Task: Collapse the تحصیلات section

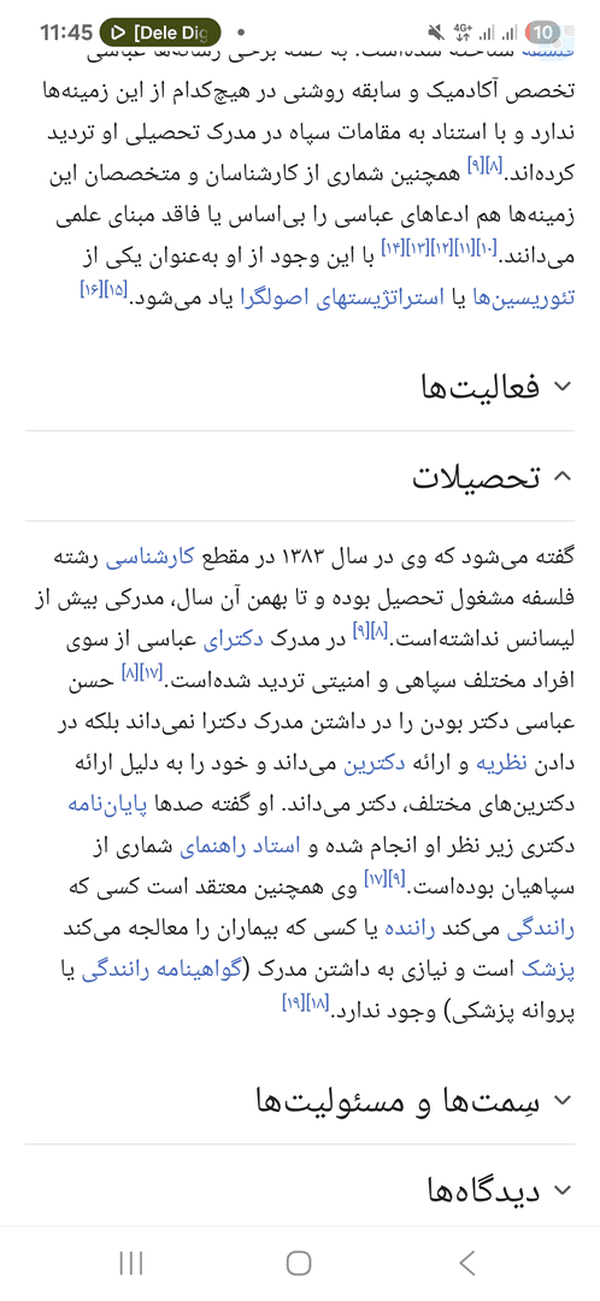Action: pos(300,477)
